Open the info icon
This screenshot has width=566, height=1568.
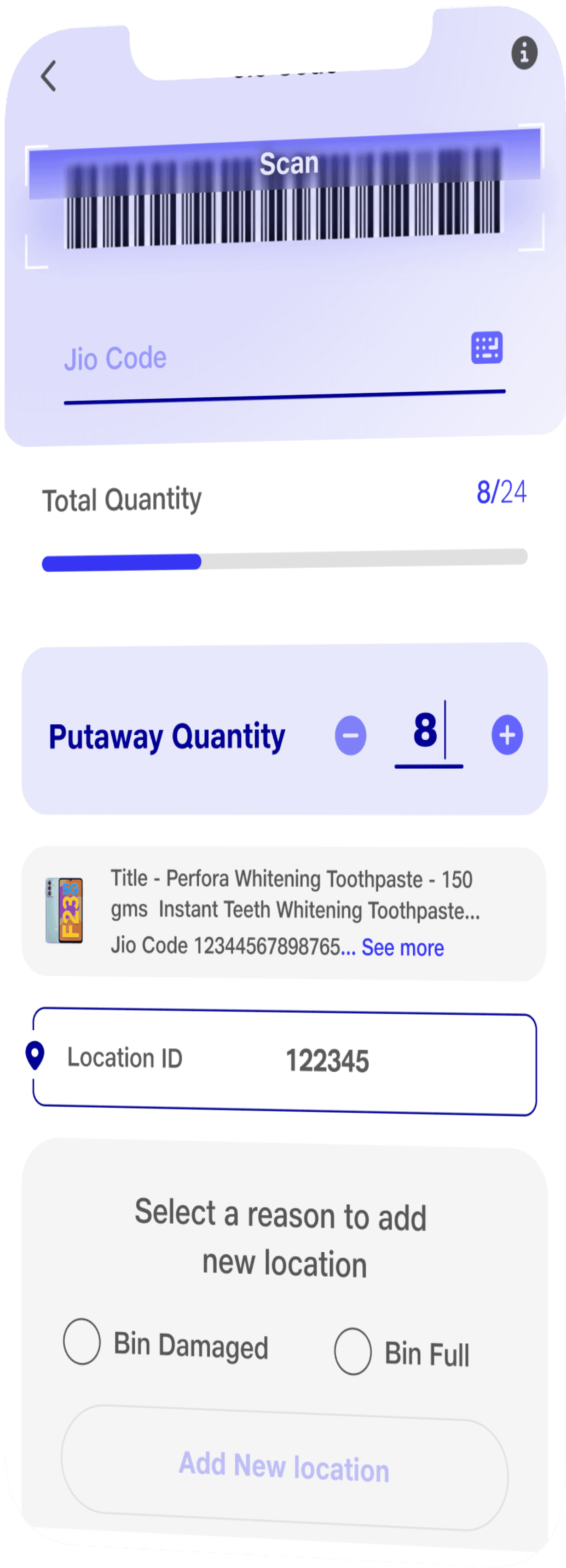point(524,52)
